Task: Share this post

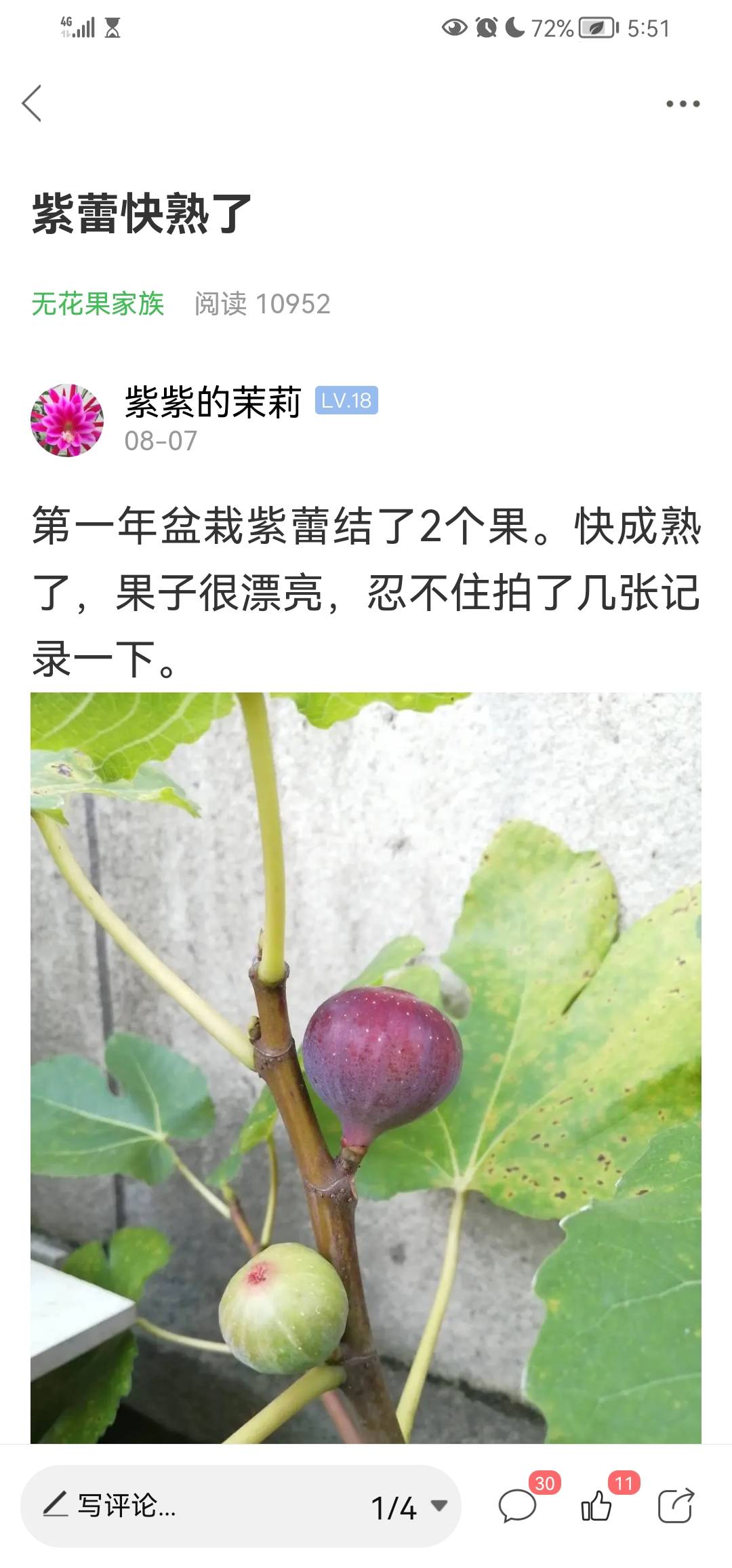Action: (x=676, y=1506)
